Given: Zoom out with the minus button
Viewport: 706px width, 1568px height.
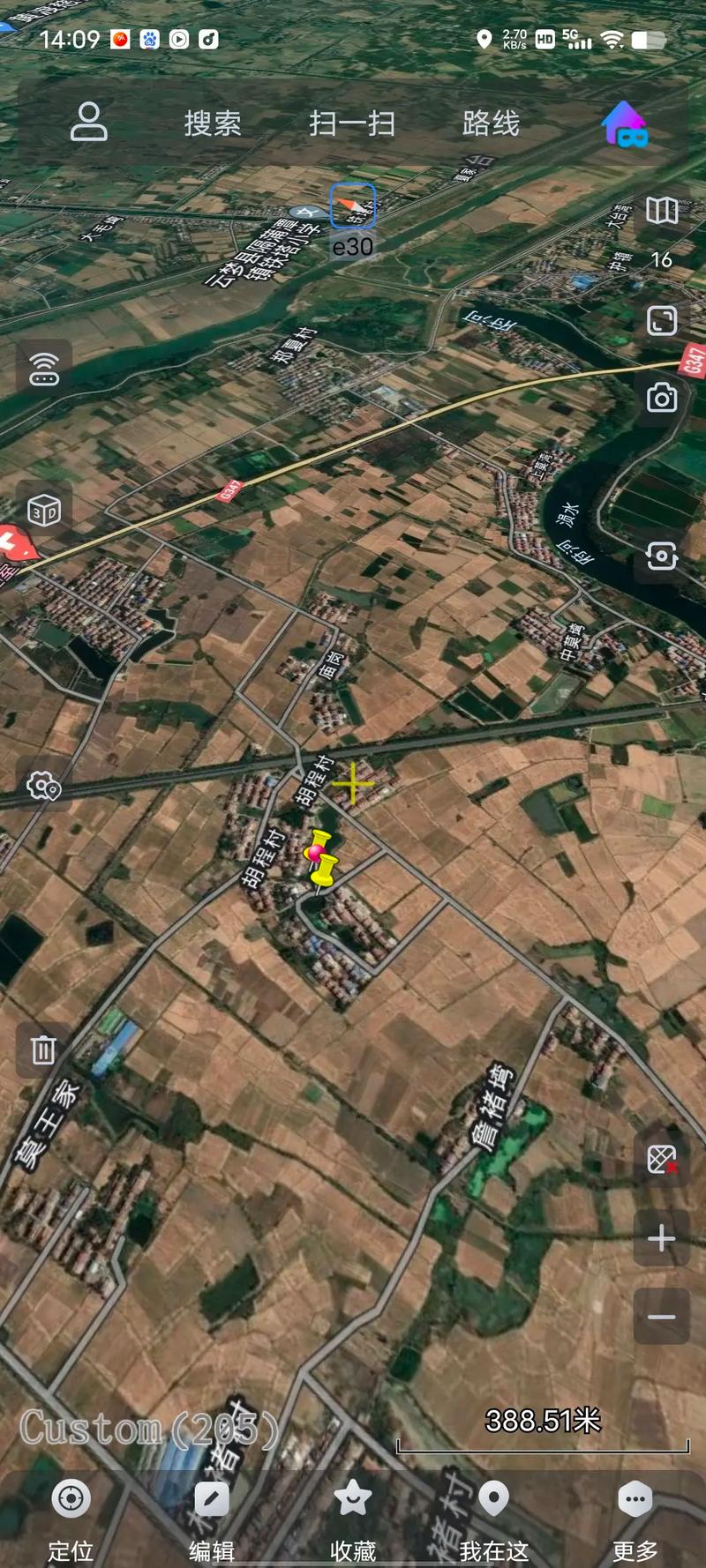Looking at the screenshot, I should 662,1317.
